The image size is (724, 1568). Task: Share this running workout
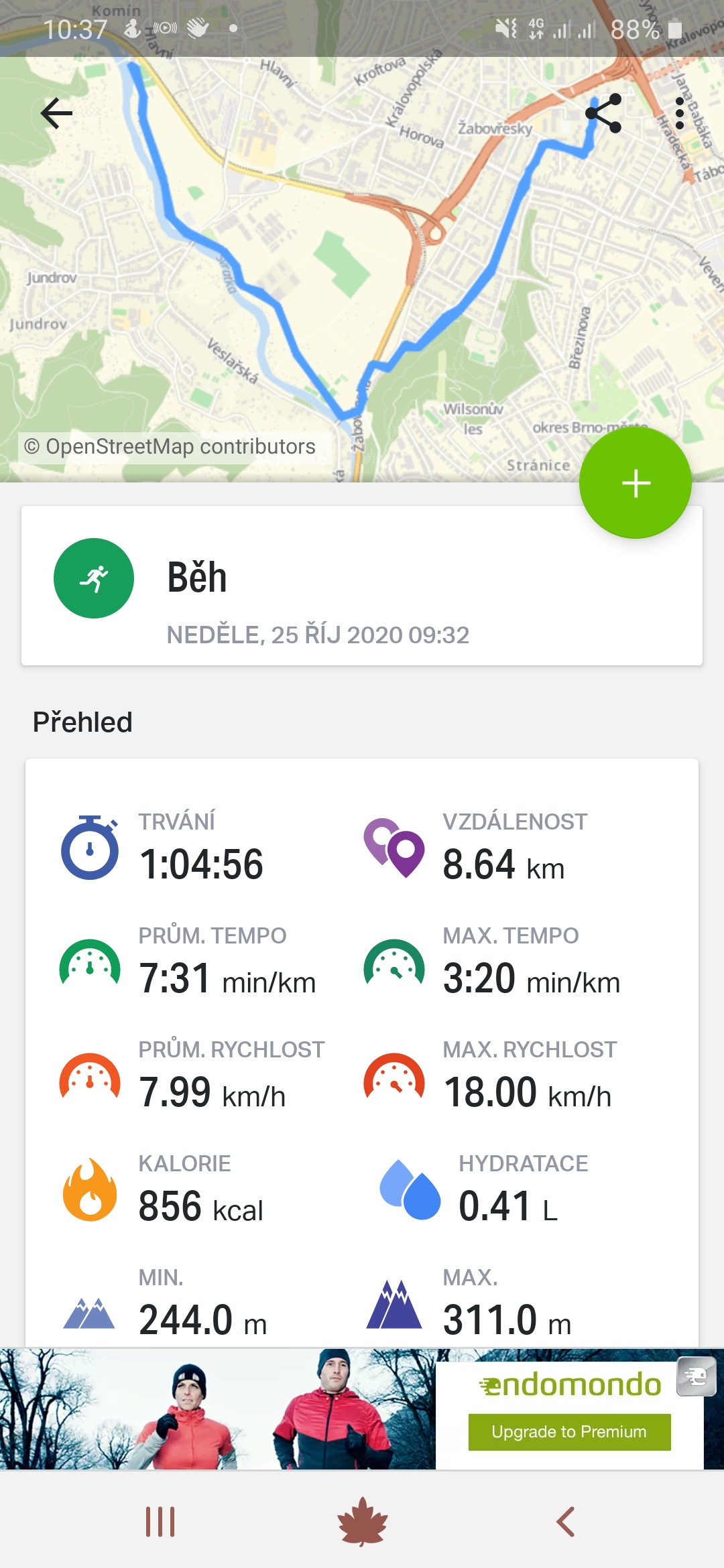click(603, 113)
